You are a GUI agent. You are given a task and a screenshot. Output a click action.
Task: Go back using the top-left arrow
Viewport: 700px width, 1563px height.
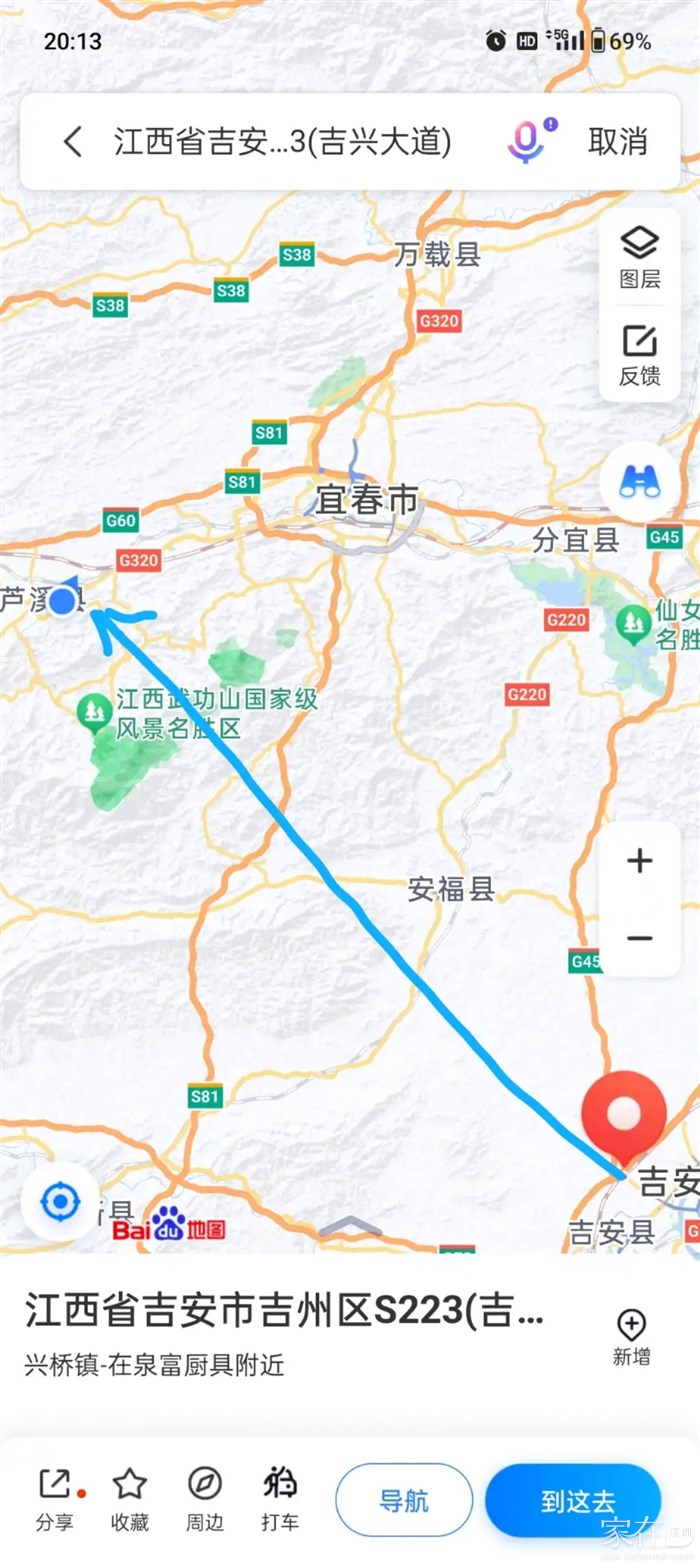tap(72, 142)
